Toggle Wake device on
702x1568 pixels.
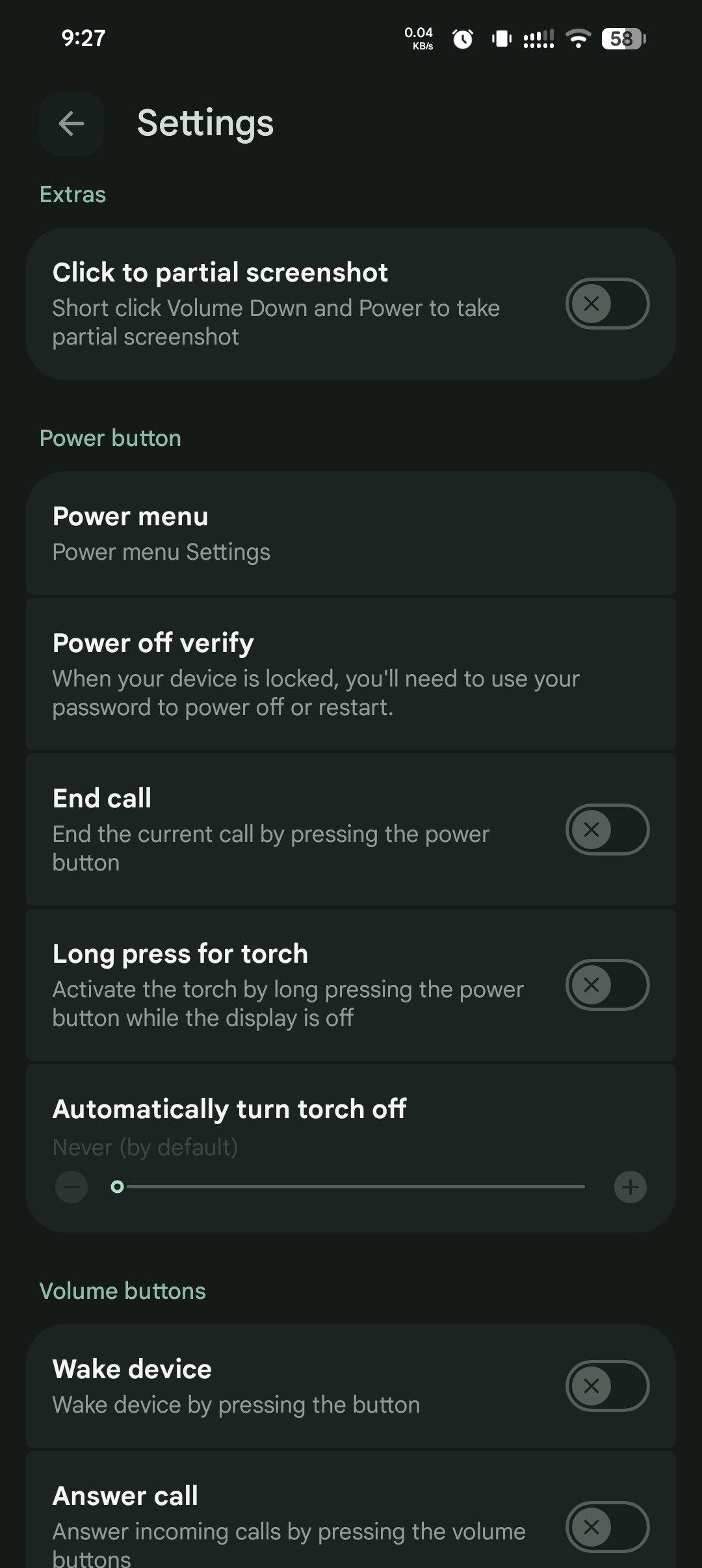(x=607, y=1386)
